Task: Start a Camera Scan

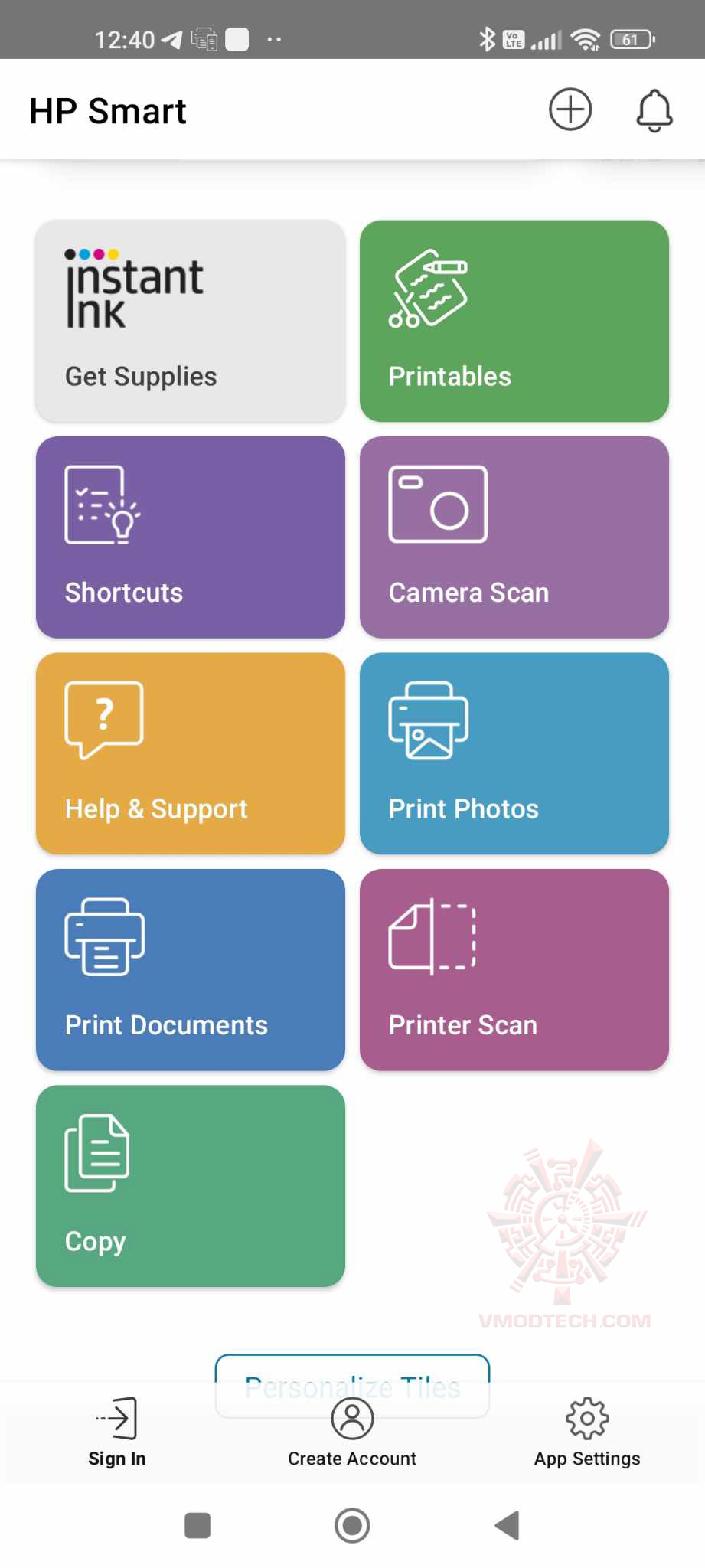Action: 514,537
